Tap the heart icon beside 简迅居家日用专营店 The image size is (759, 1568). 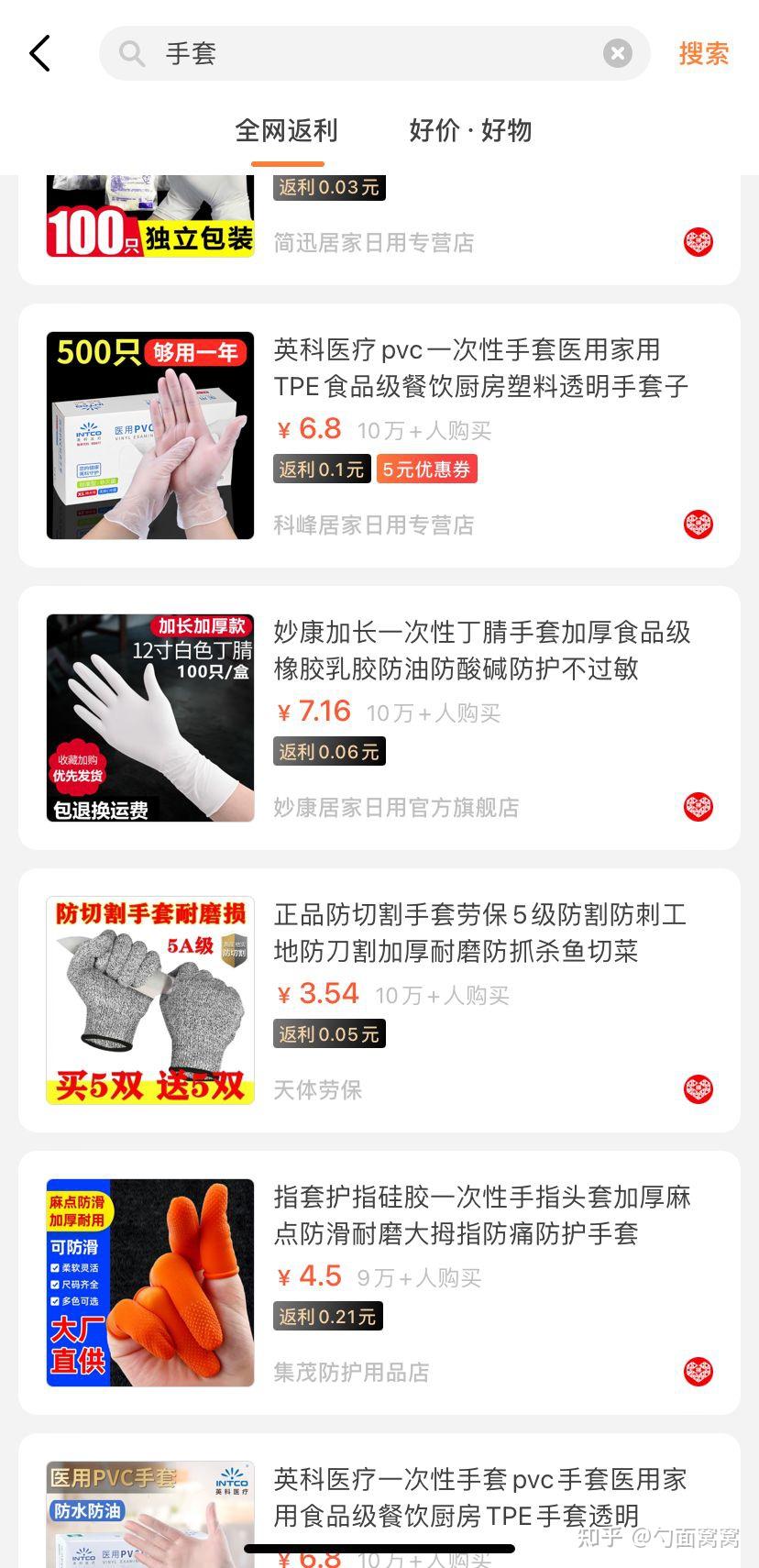[698, 243]
